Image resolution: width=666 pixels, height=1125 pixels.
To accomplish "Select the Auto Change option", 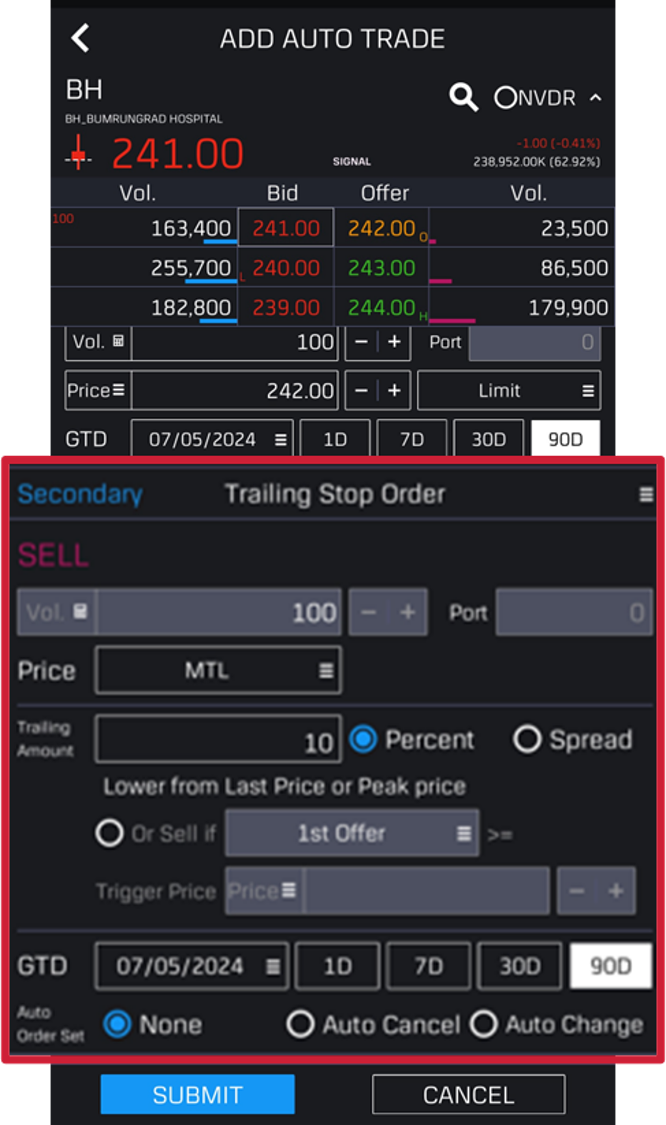I will [x=484, y=1024].
